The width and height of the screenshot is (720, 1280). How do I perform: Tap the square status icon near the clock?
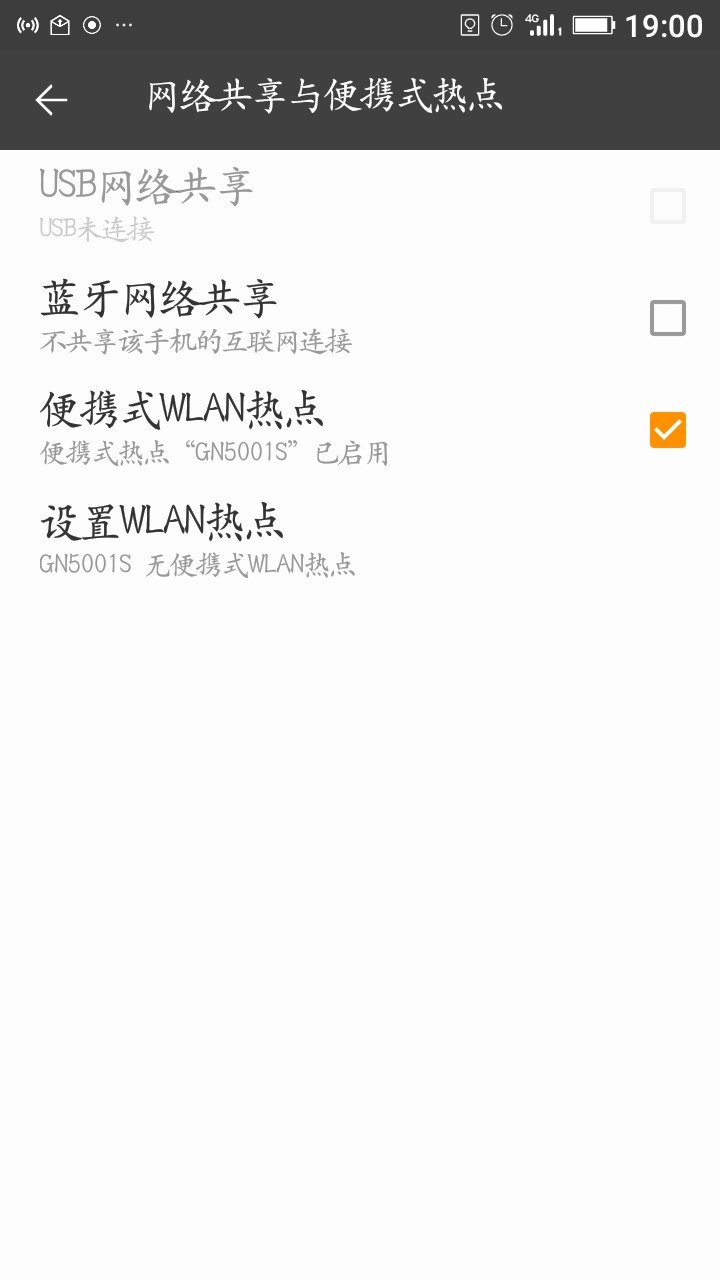click(470, 25)
